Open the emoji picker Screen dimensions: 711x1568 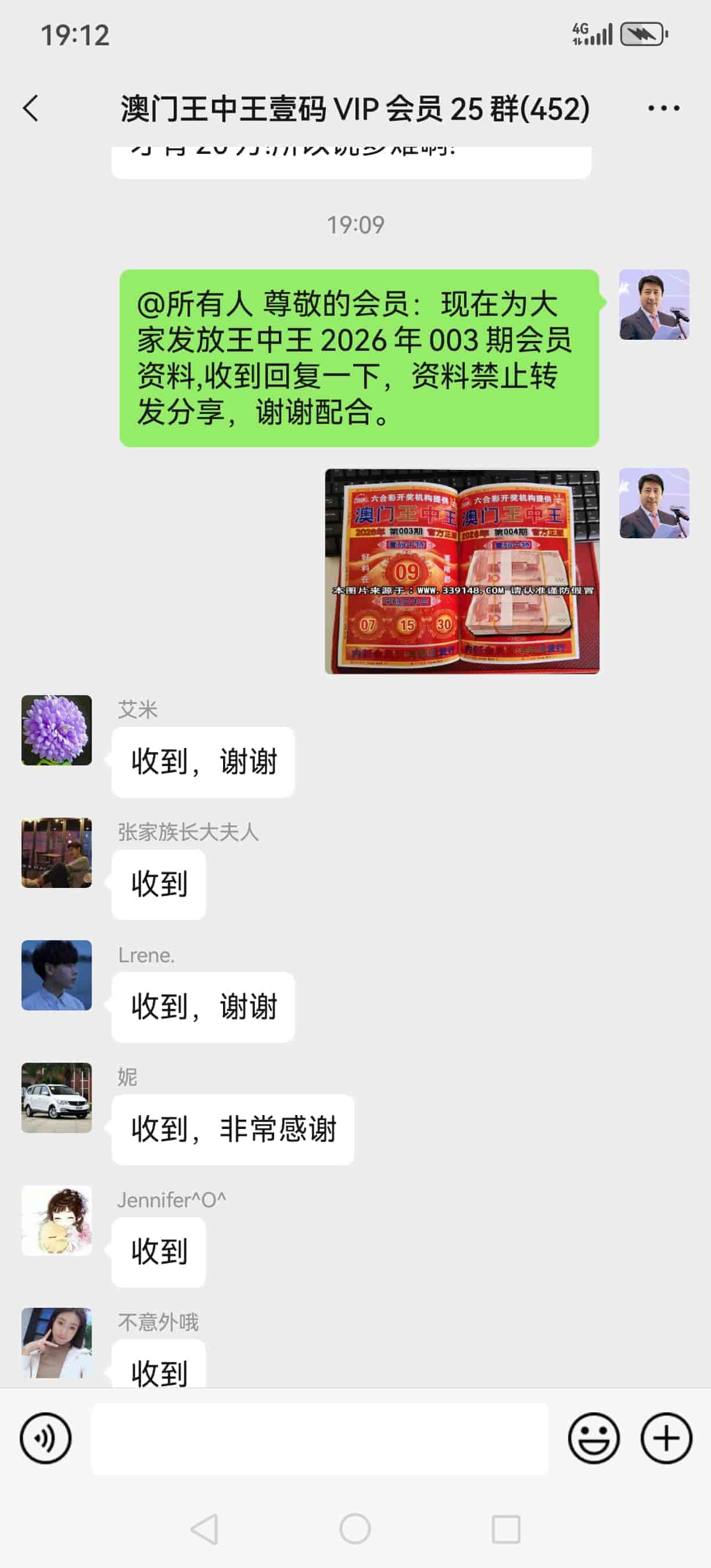pyautogui.click(x=594, y=1438)
